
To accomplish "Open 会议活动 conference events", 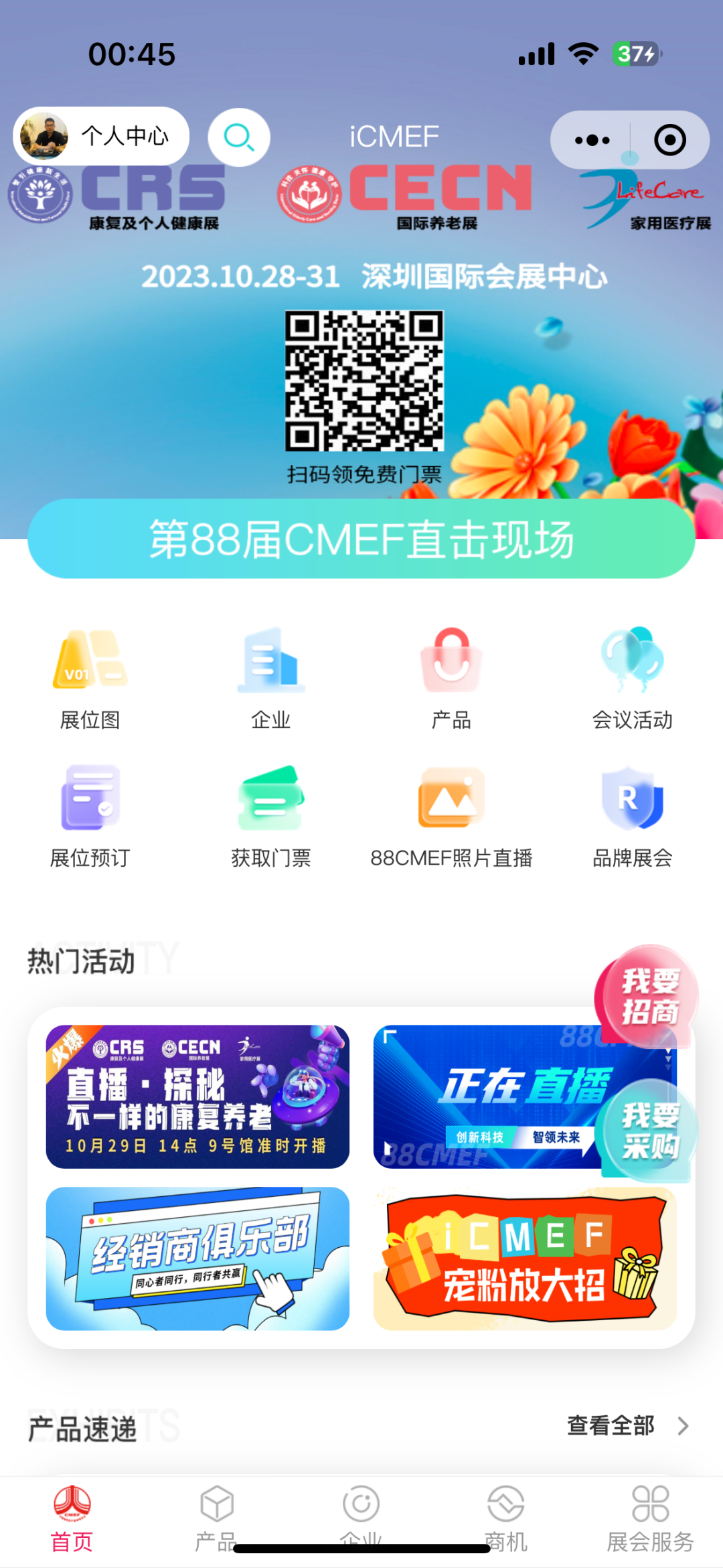I will point(633,678).
